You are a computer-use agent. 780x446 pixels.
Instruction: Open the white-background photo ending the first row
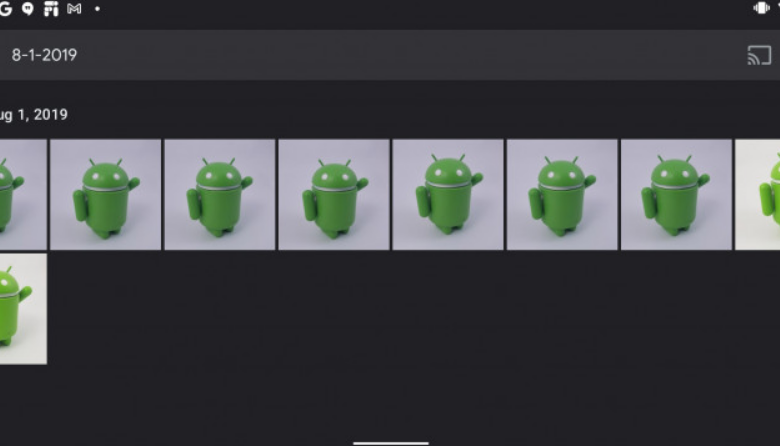point(759,194)
